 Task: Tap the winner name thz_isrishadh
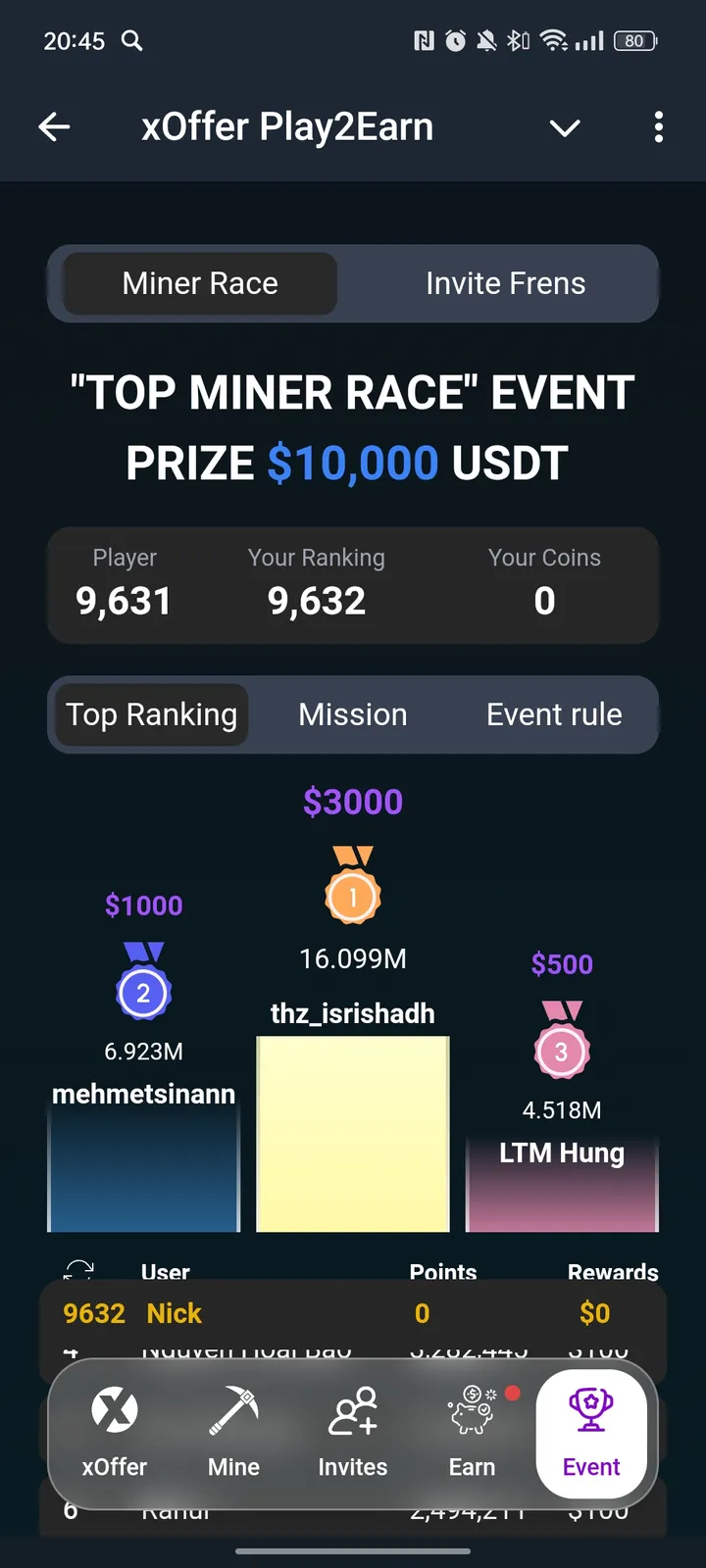tap(352, 1013)
